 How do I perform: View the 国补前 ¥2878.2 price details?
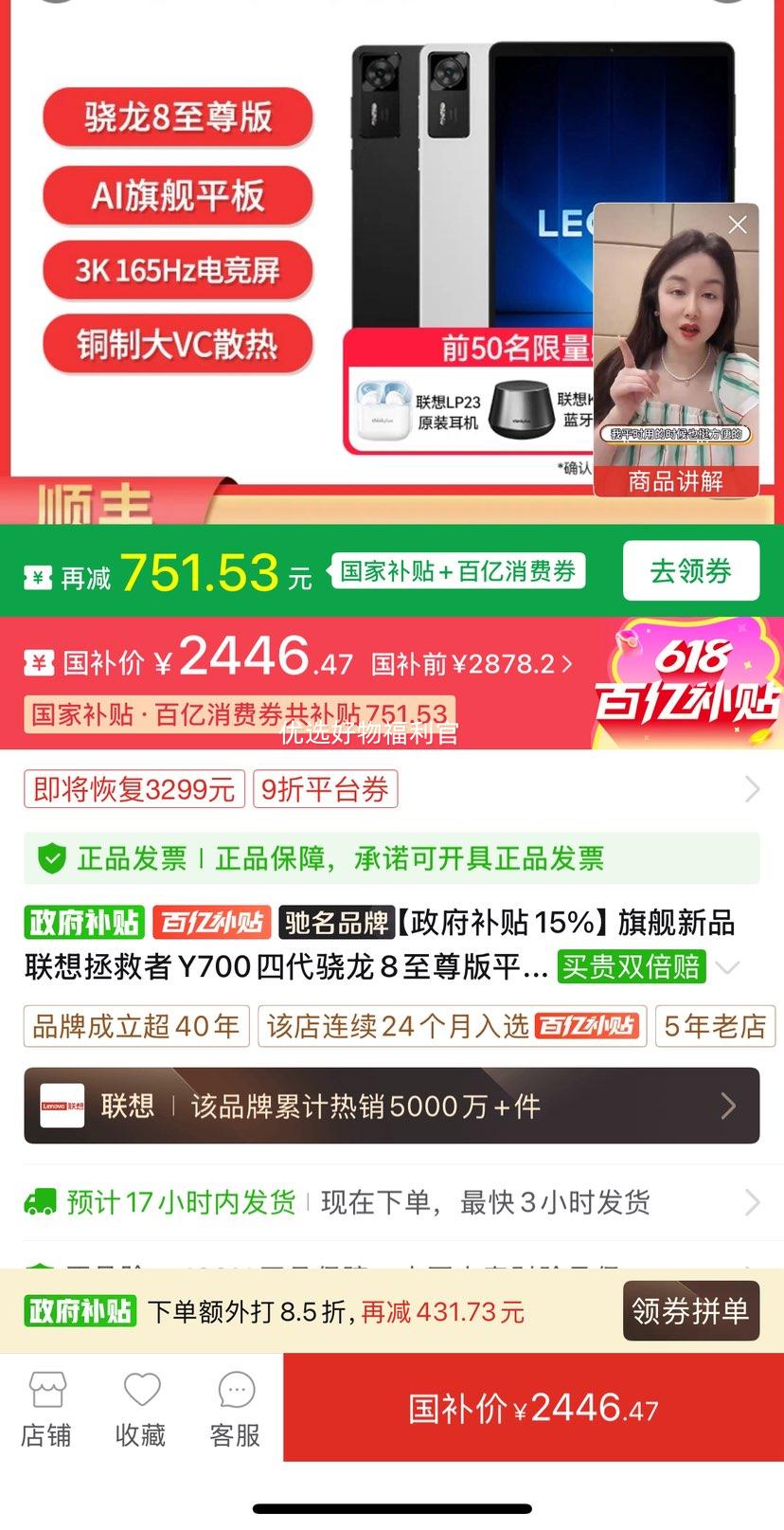coord(471,664)
